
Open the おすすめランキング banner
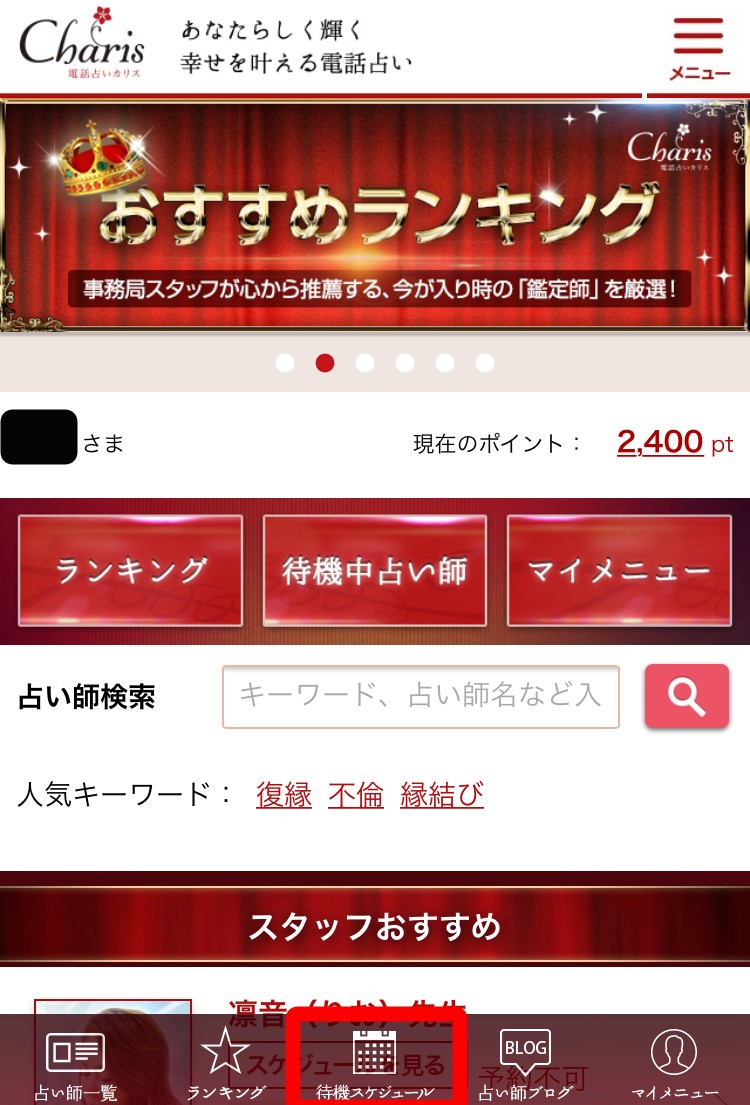tap(375, 216)
